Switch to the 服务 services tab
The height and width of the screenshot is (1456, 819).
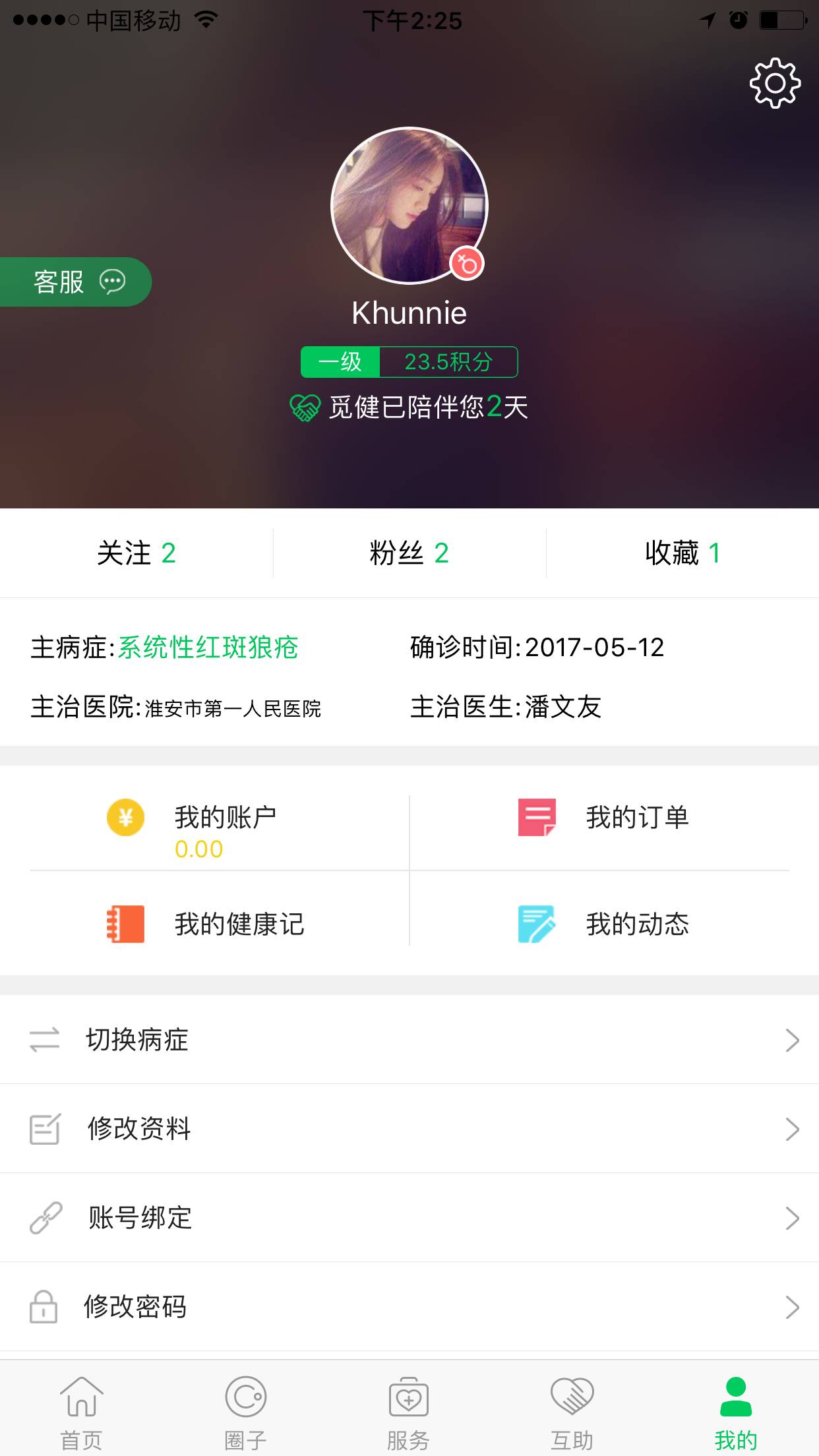(409, 1411)
